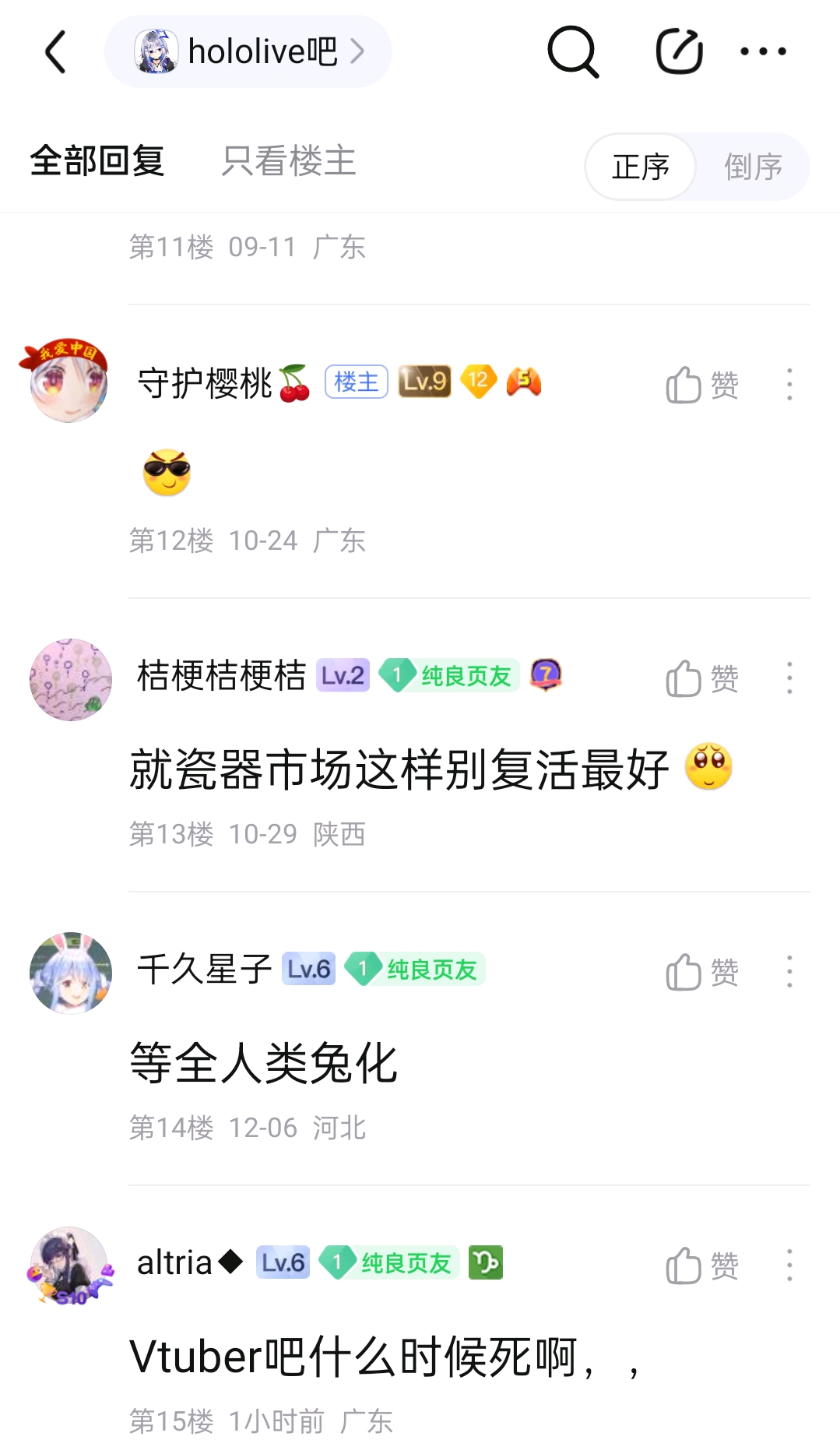View 千久星子's profile avatar

tap(70, 973)
